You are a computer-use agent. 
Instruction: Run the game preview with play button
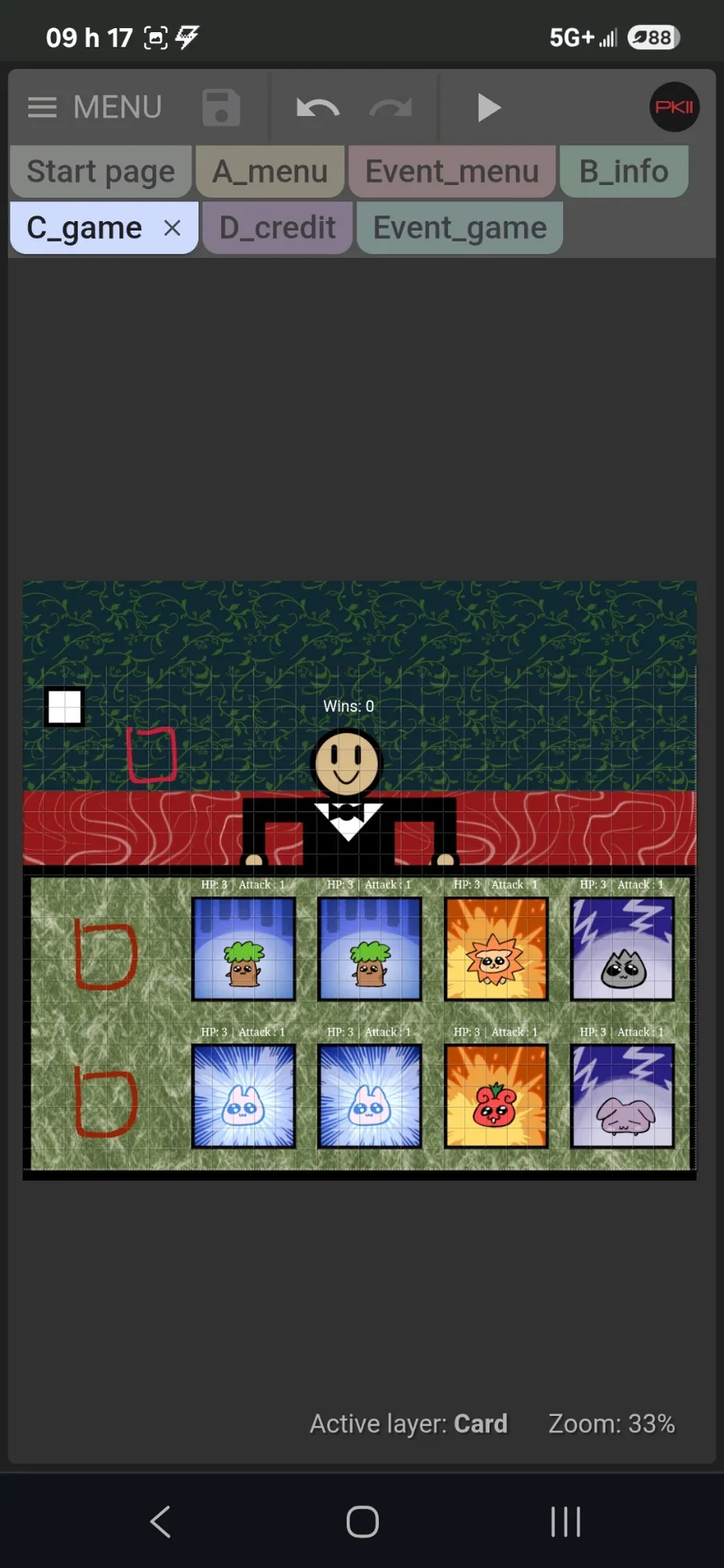487,107
